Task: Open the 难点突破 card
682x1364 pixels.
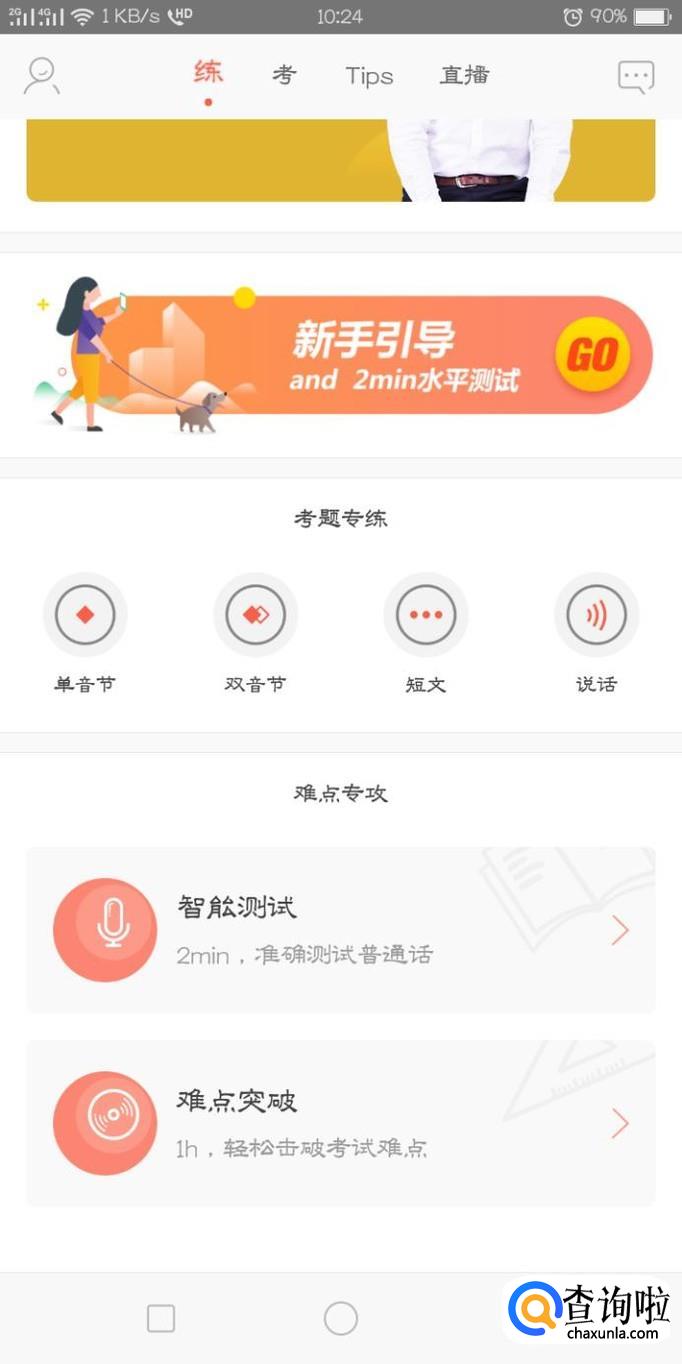Action: [x=341, y=1123]
